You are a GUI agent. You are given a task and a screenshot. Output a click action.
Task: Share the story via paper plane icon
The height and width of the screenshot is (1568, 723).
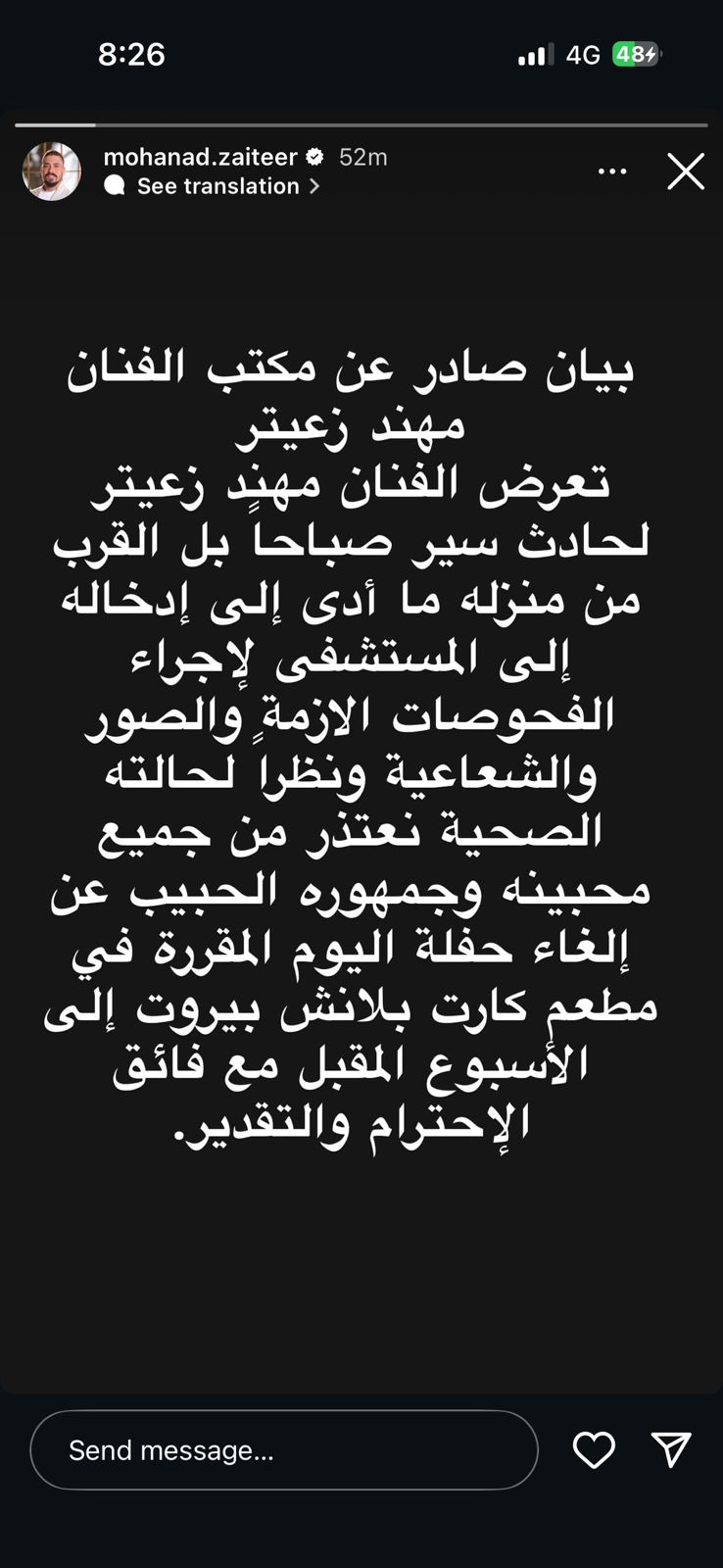[671, 1448]
